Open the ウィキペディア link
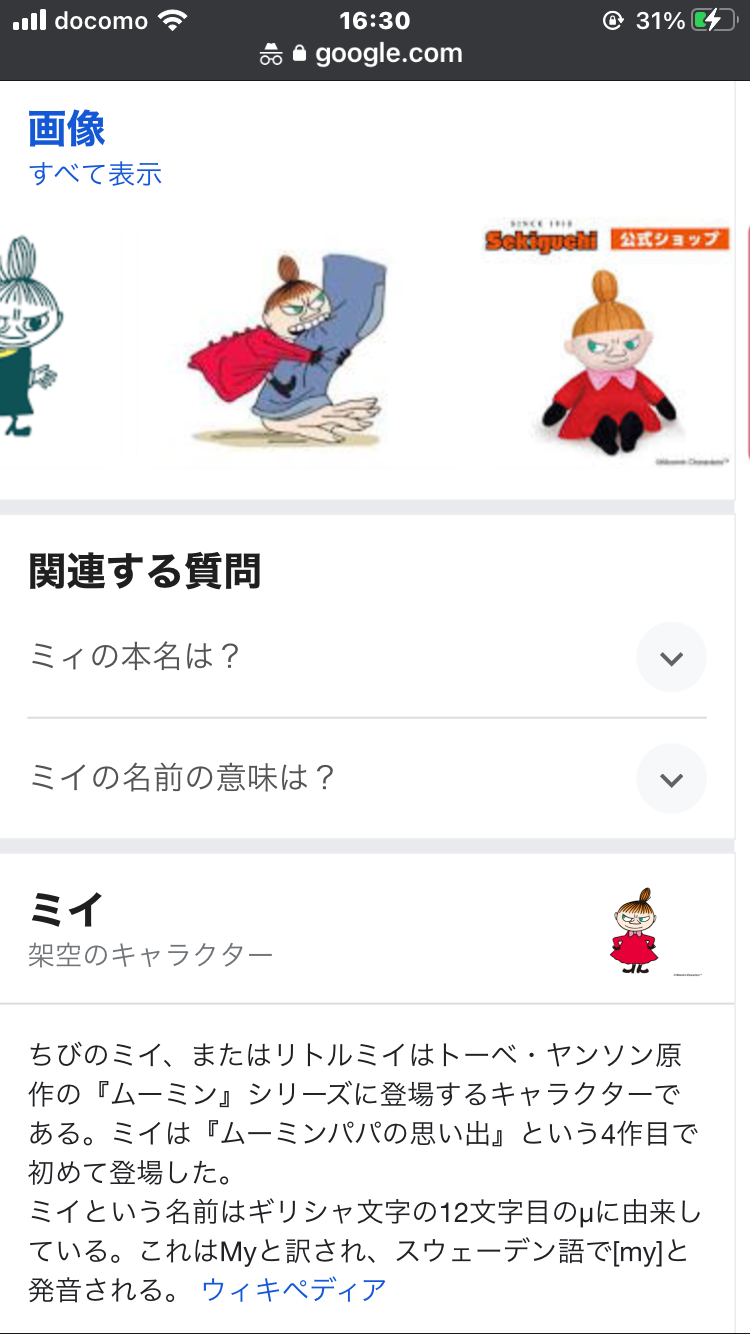This screenshot has width=750, height=1334. point(294,1289)
